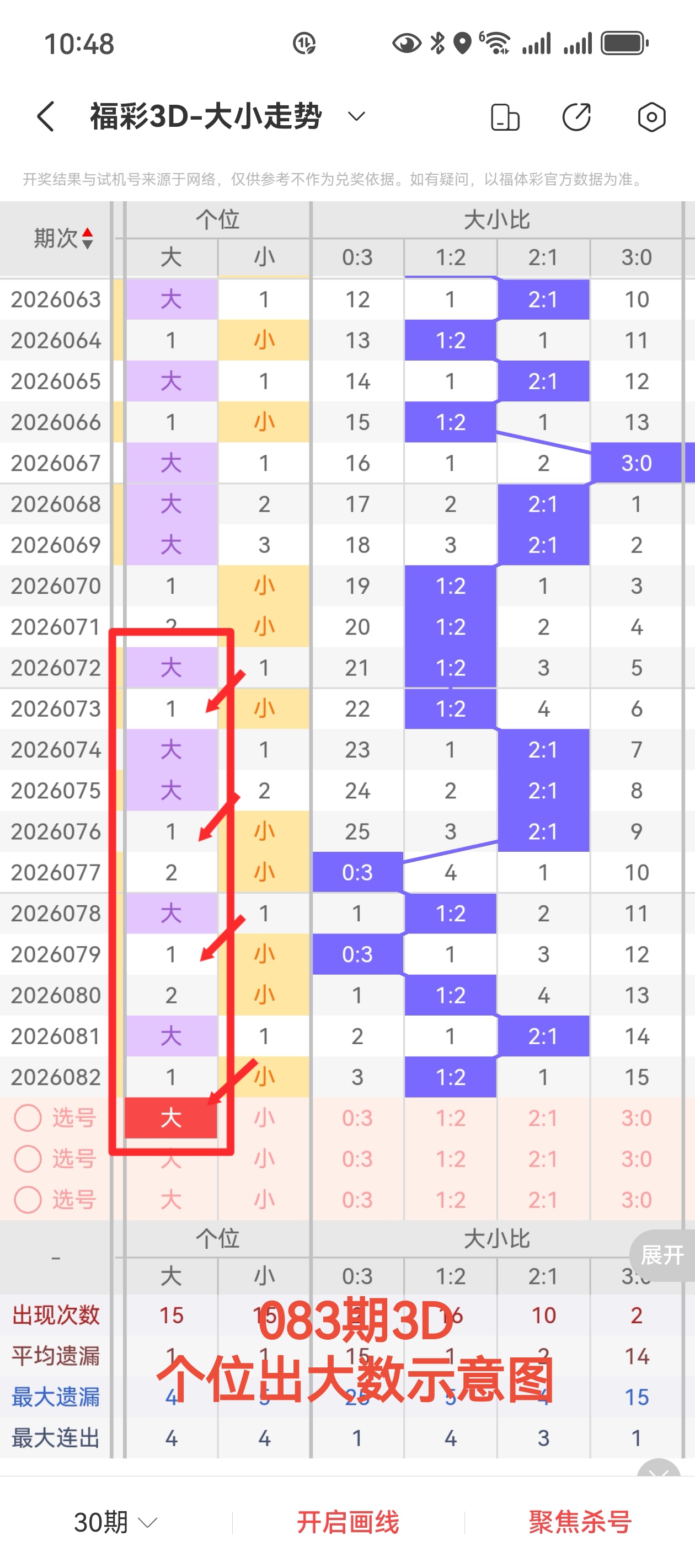This screenshot has height=1568, width=695.
Task: Deselect the highlighted red 大 cell
Action: [x=171, y=1118]
